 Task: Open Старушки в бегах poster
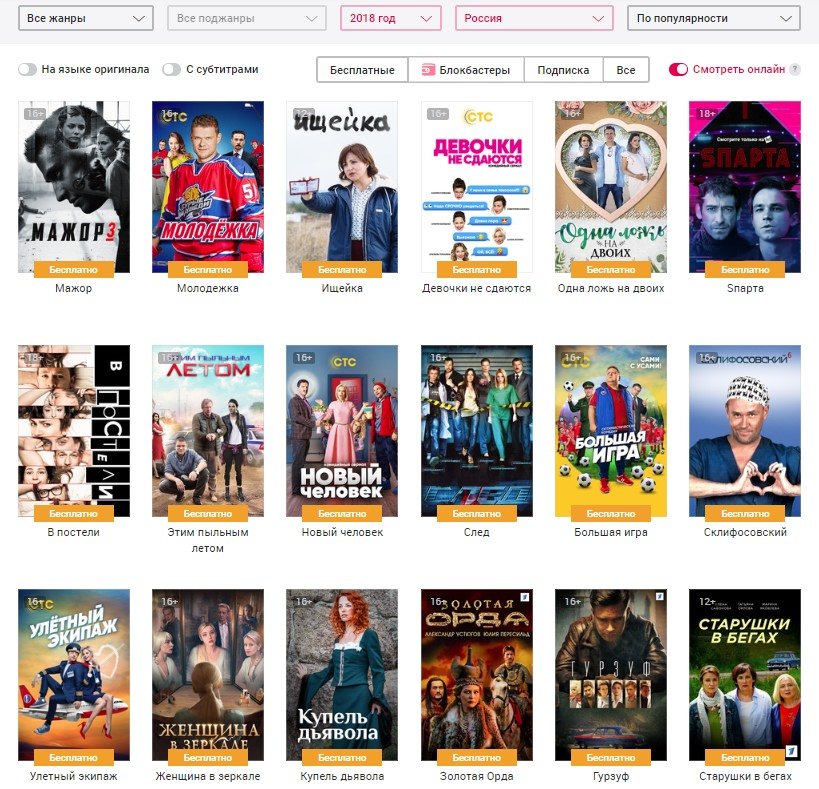[x=745, y=675]
